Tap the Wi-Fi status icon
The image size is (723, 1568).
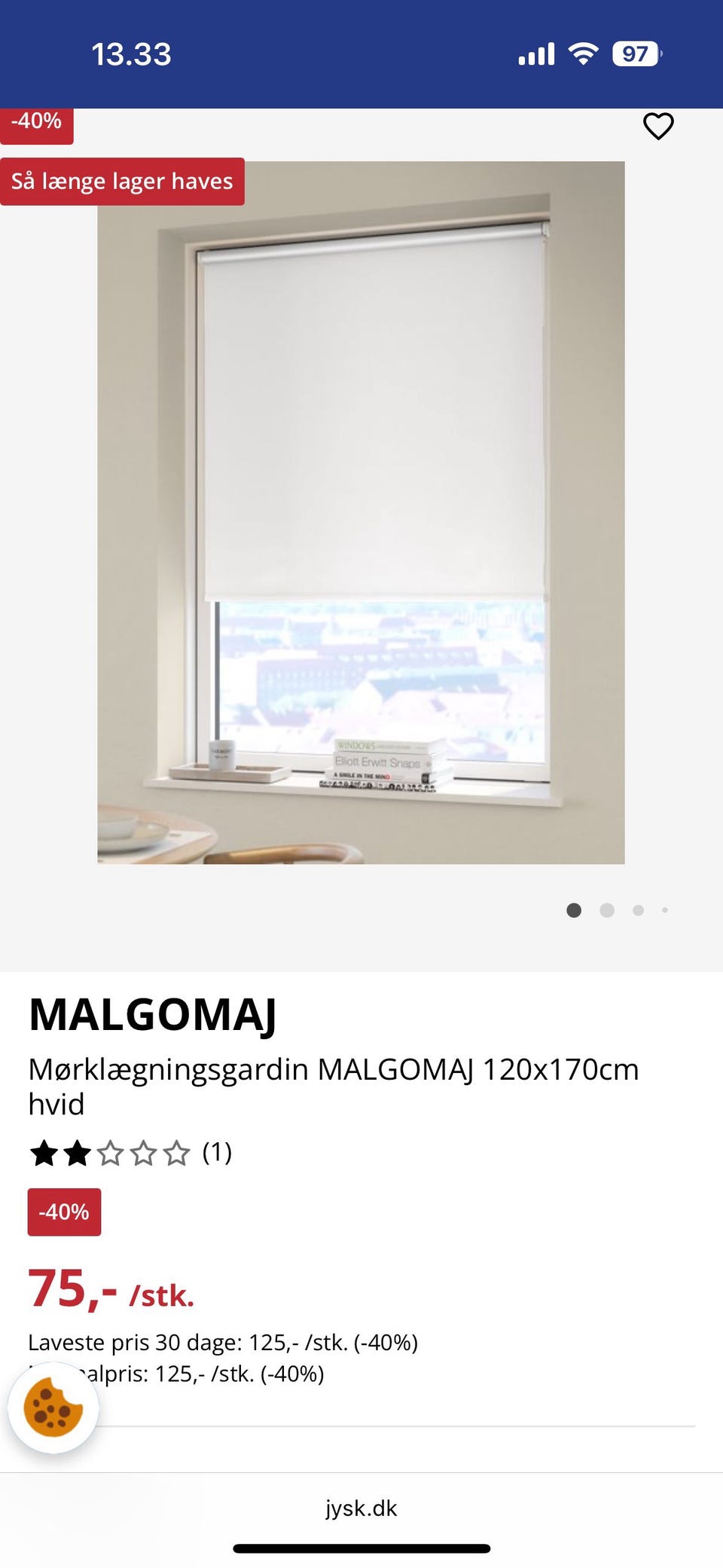(581, 52)
